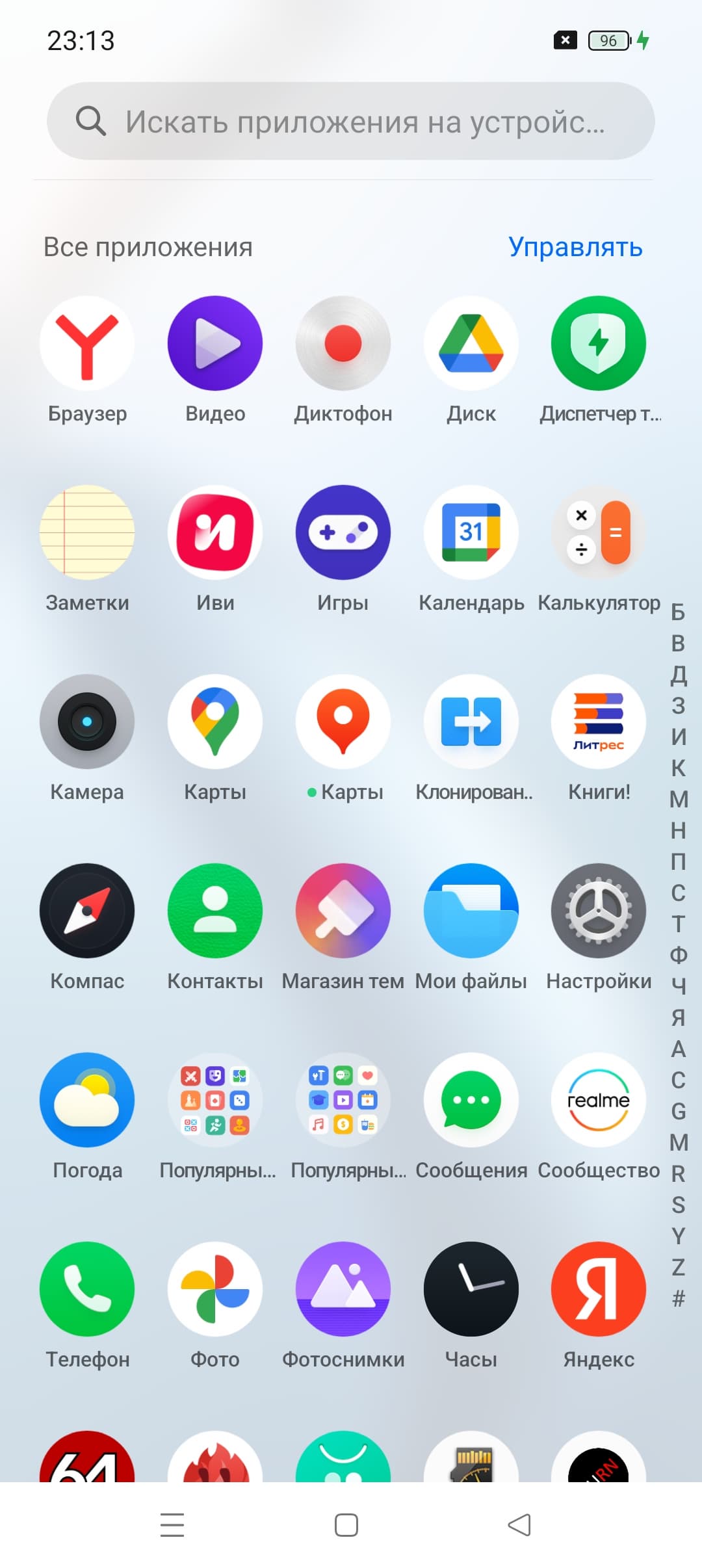The height and width of the screenshot is (1568, 702).
Task: Launch the Калькулятор
Action: pyautogui.click(x=599, y=532)
